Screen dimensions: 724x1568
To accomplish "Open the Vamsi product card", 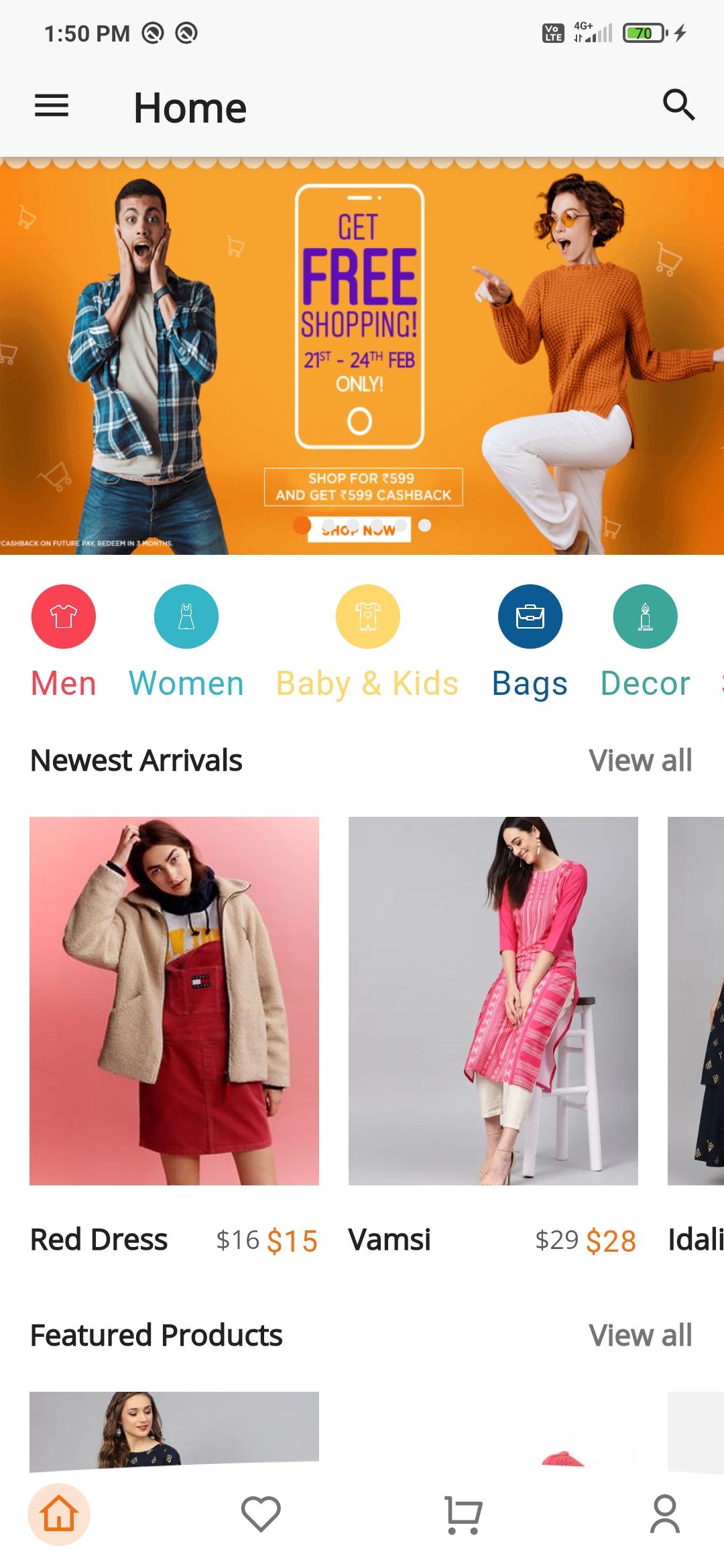I will point(493,1001).
